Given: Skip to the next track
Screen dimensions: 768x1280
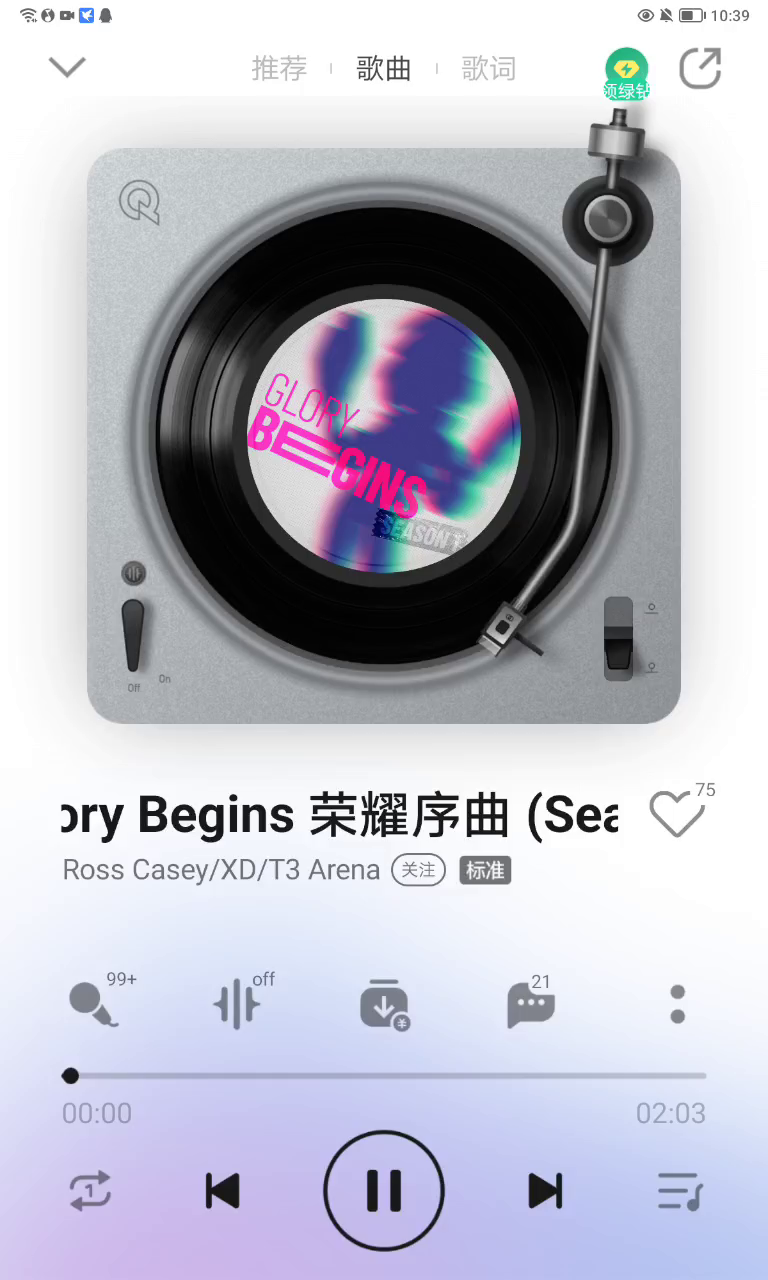Looking at the screenshot, I should click(545, 1191).
